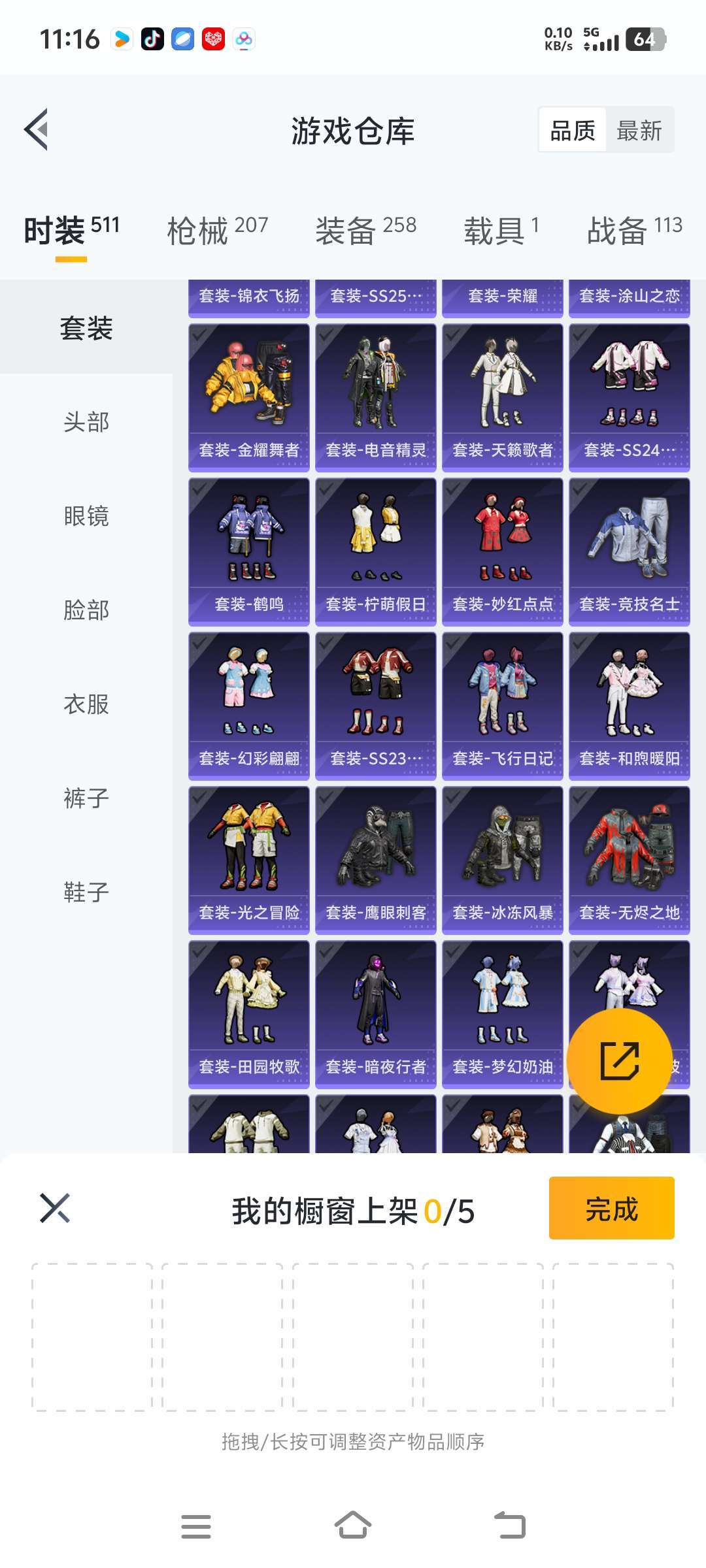
Task: Choose the 衣服 category
Action: 86,704
